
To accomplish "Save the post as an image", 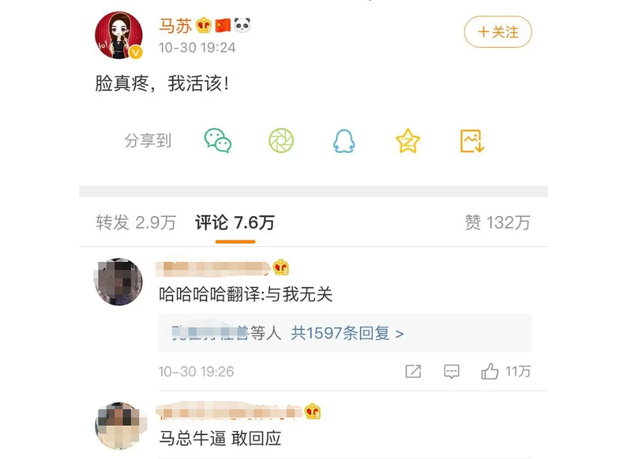I will [472, 141].
